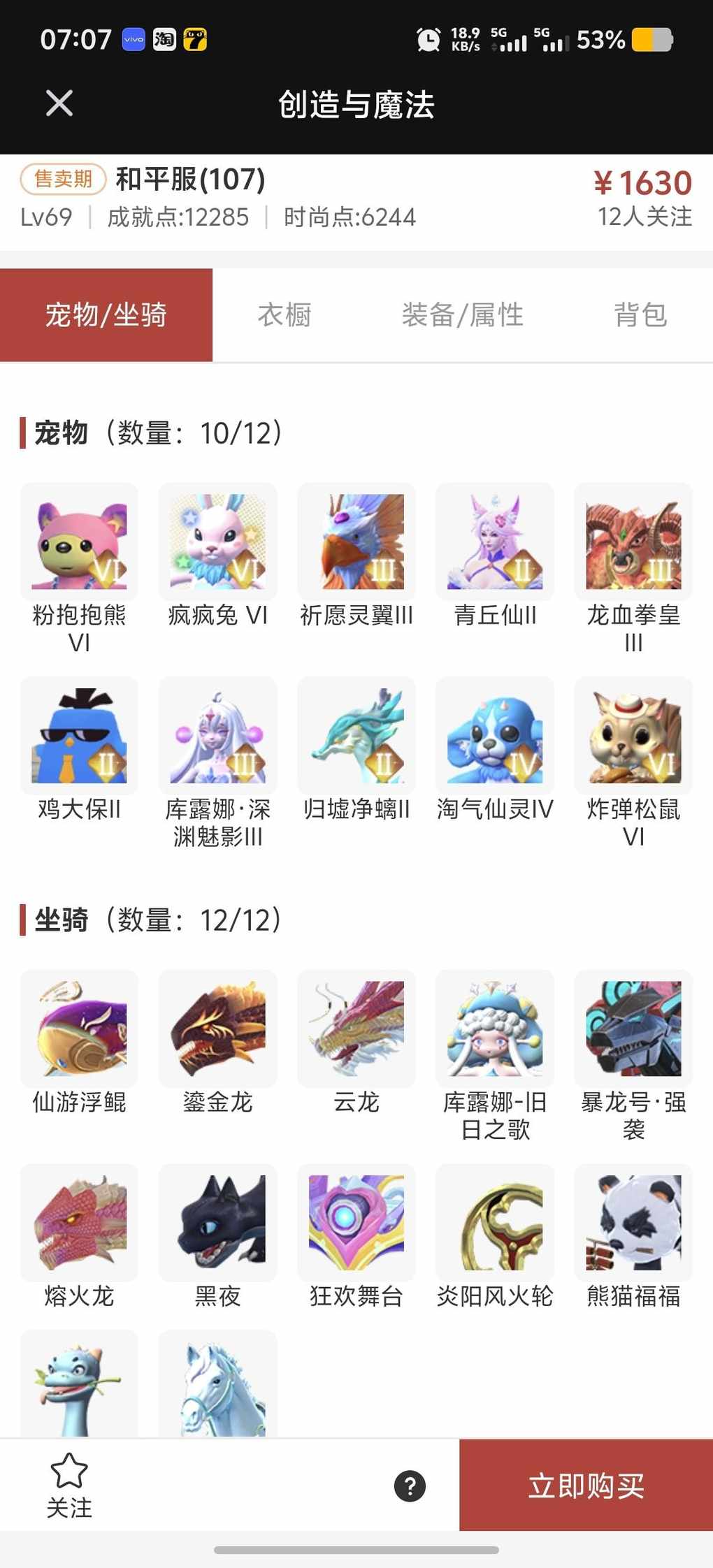Tap 立即购买 to buy now
Screen dimensions: 713x1568
[x=586, y=1486]
